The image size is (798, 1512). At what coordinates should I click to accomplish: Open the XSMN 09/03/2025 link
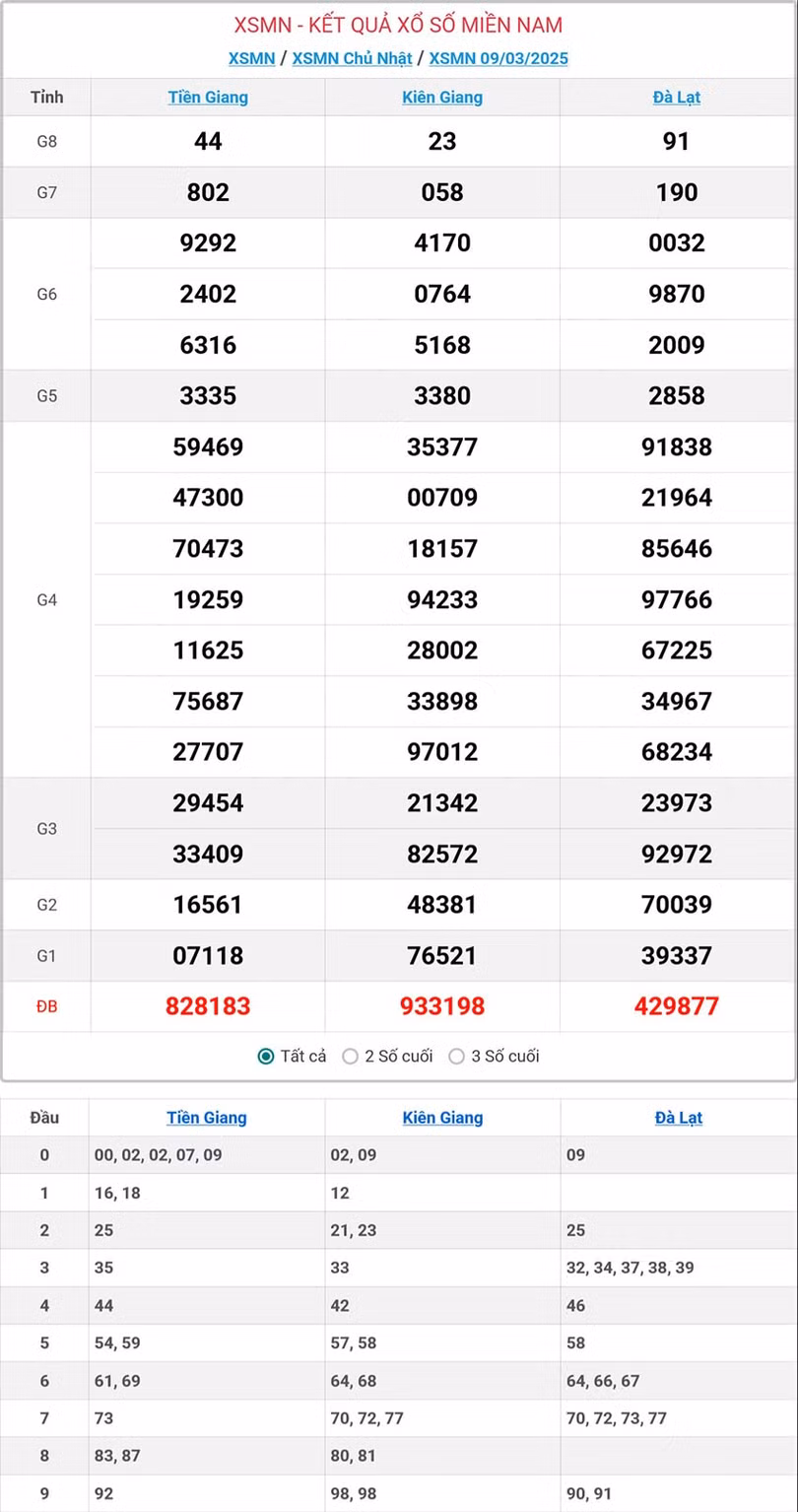[499, 58]
